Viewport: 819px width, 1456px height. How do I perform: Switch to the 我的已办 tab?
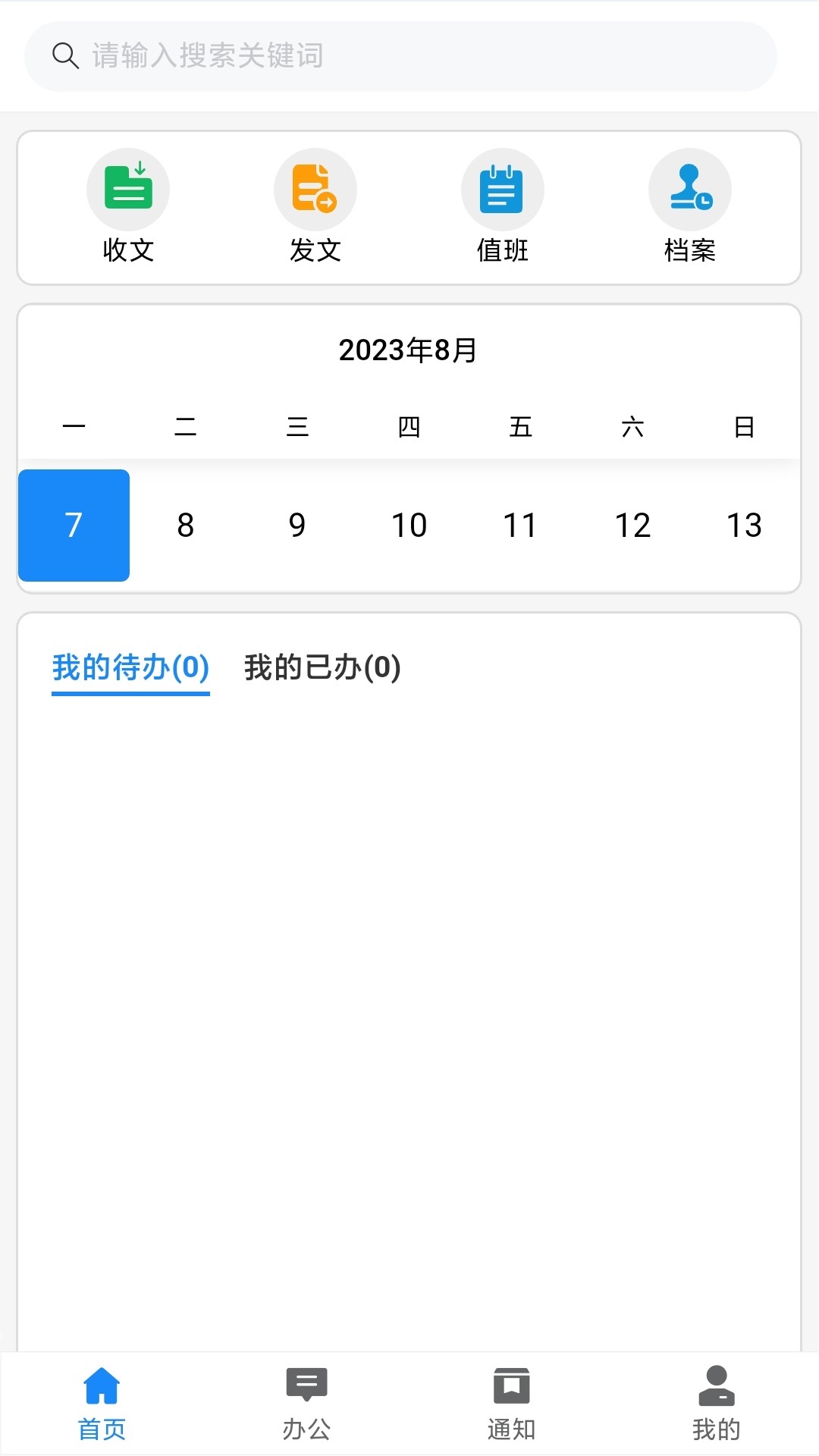point(322,668)
